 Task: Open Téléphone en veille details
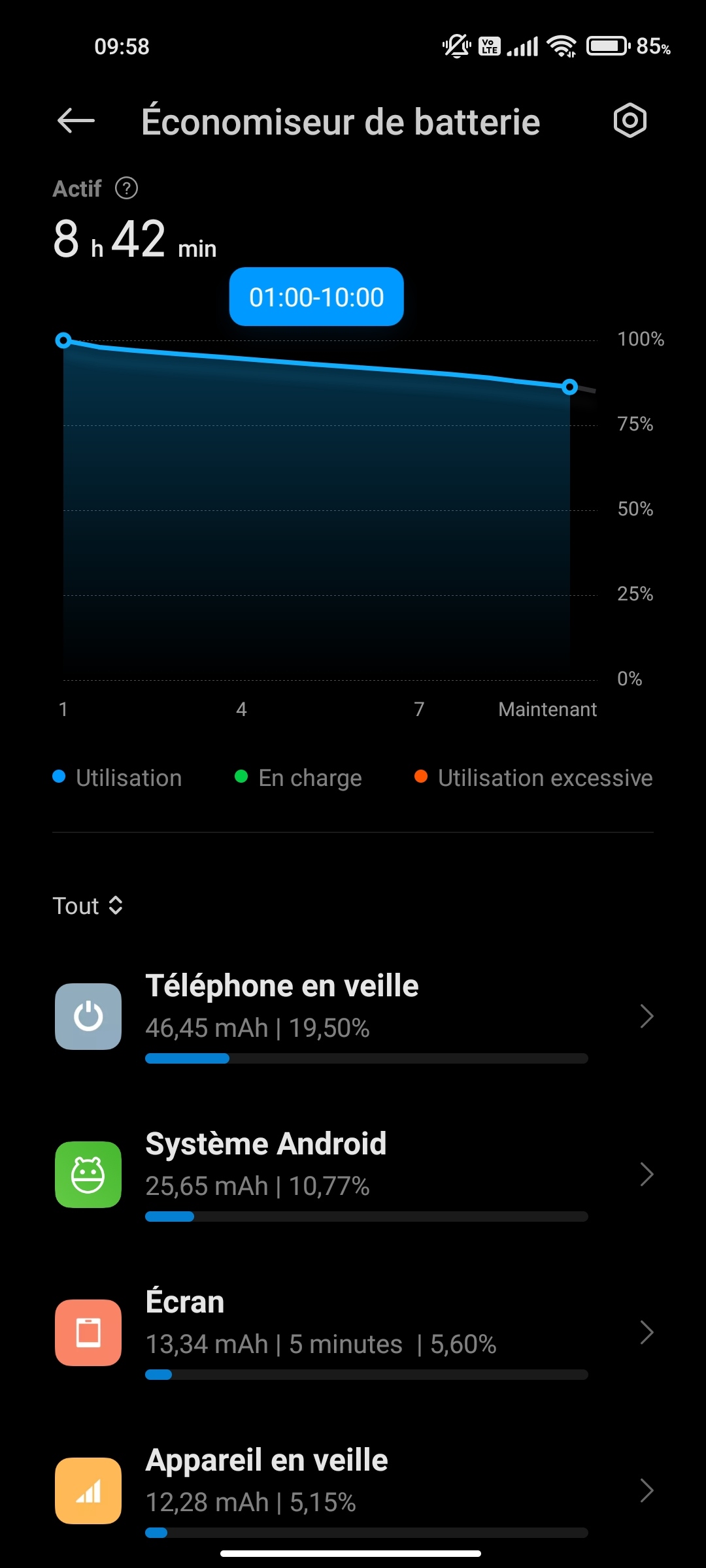[x=353, y=1017]
